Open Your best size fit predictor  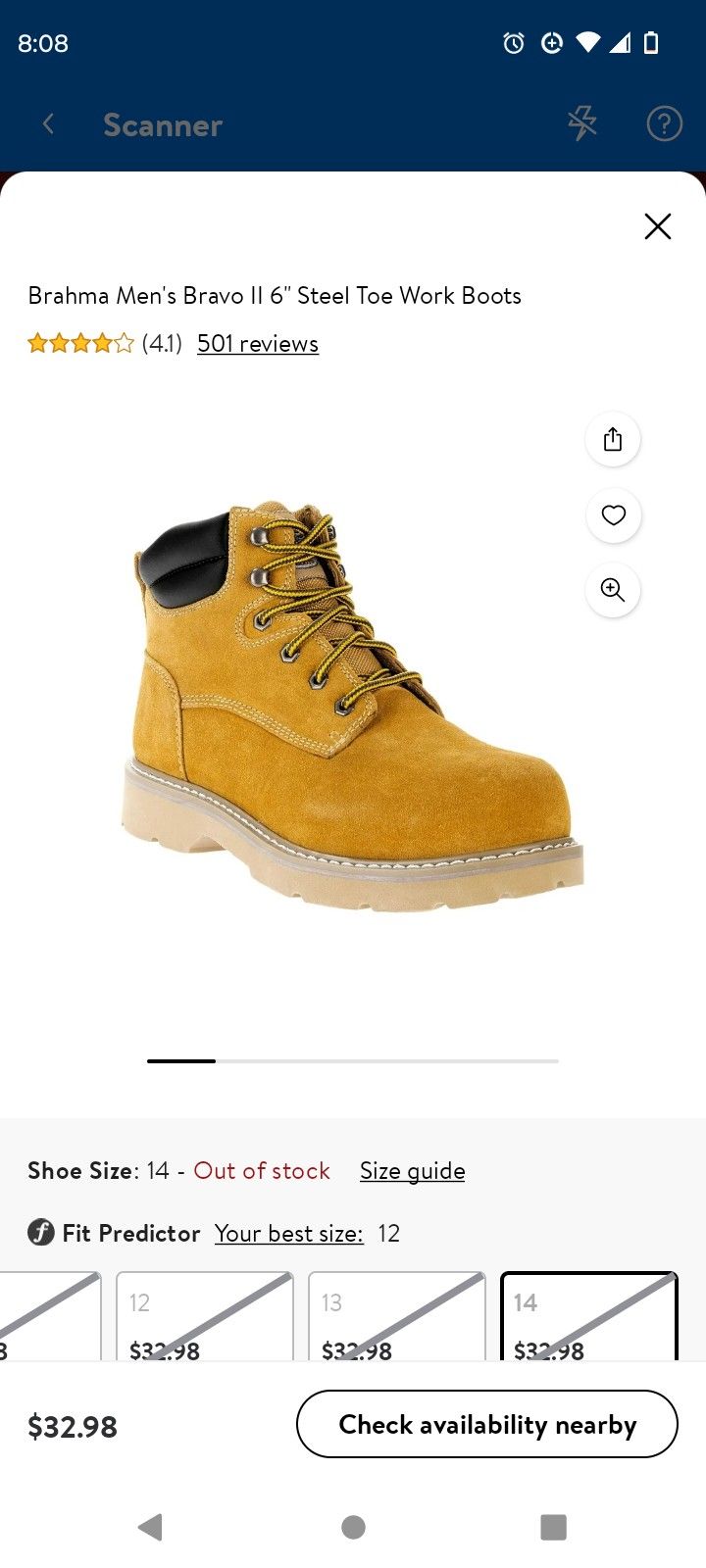click(x=289, y=1233)
